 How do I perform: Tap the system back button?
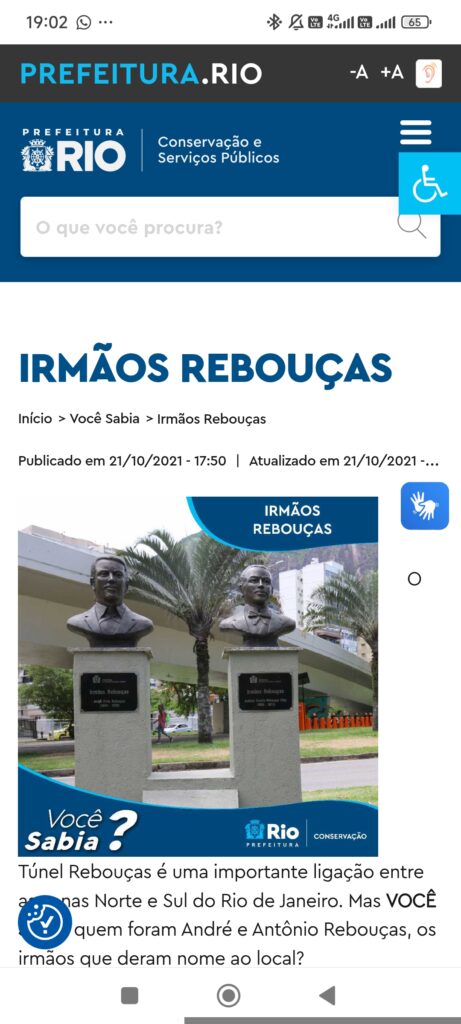point(327,996)
